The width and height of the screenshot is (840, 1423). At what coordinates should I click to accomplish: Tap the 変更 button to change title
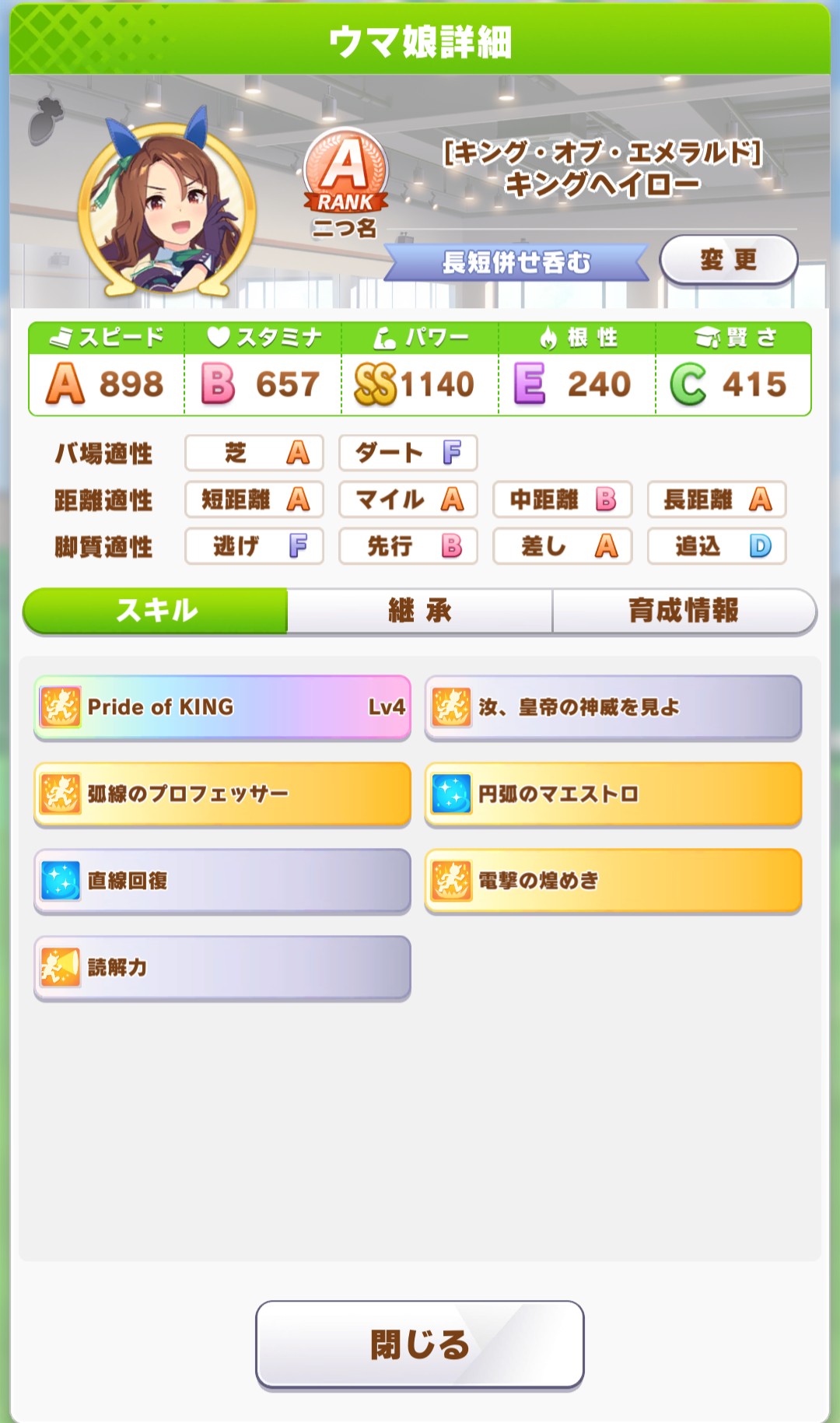coord(728,260)
